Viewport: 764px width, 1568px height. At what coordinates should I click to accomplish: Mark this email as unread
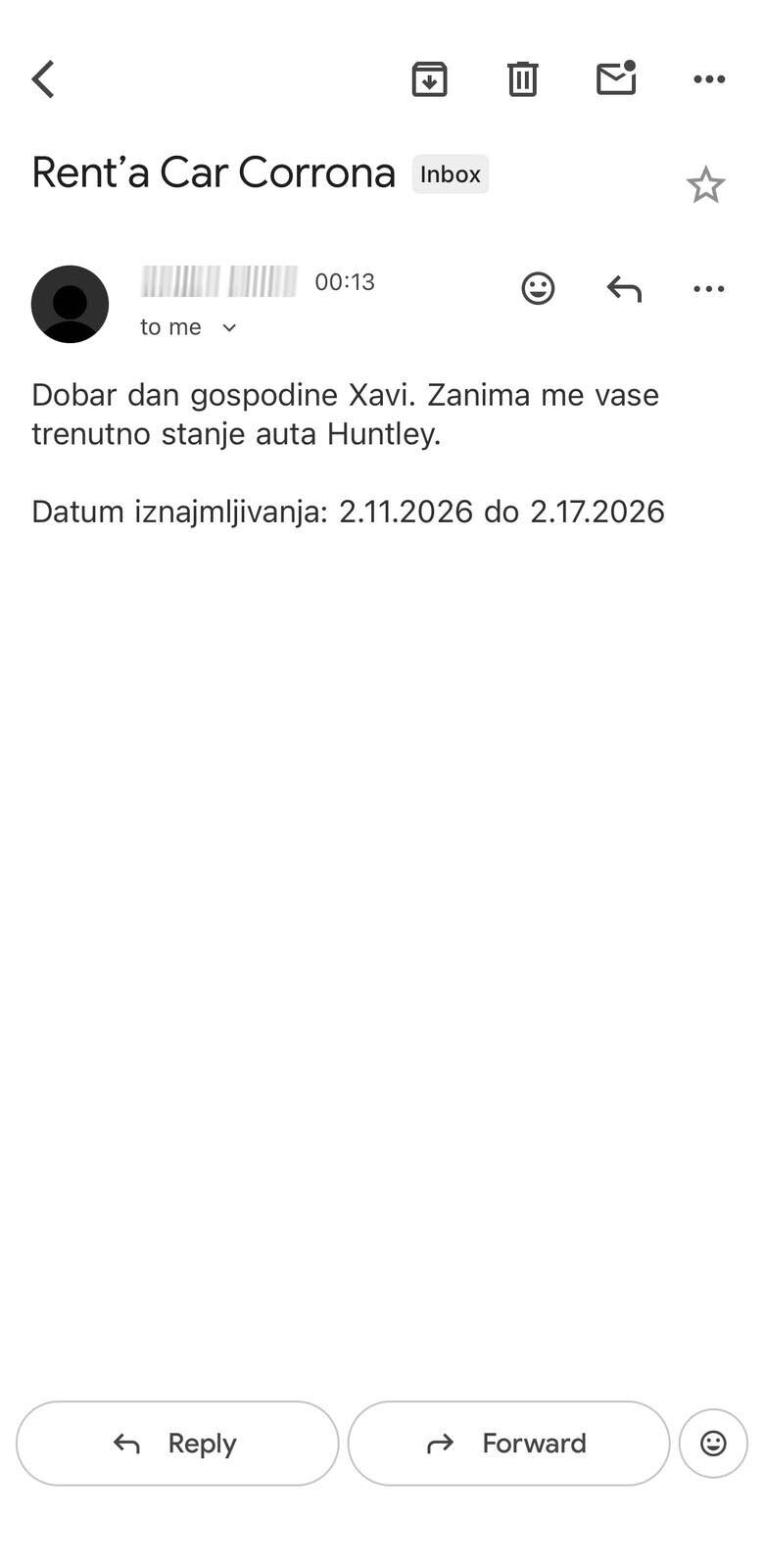point(616,78)
